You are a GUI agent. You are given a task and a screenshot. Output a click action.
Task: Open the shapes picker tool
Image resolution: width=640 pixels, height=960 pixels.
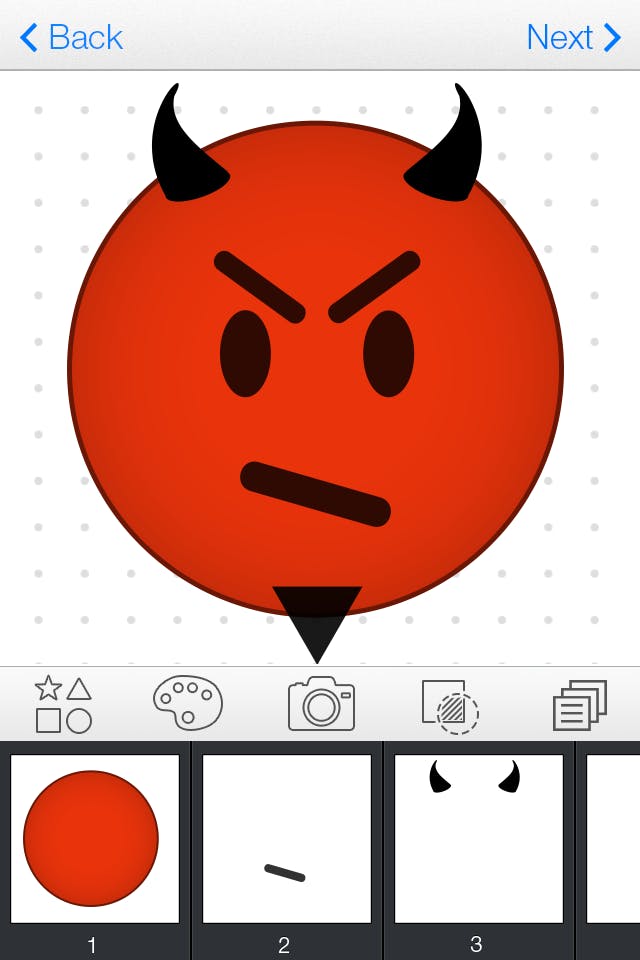click(x=63, y=704)
